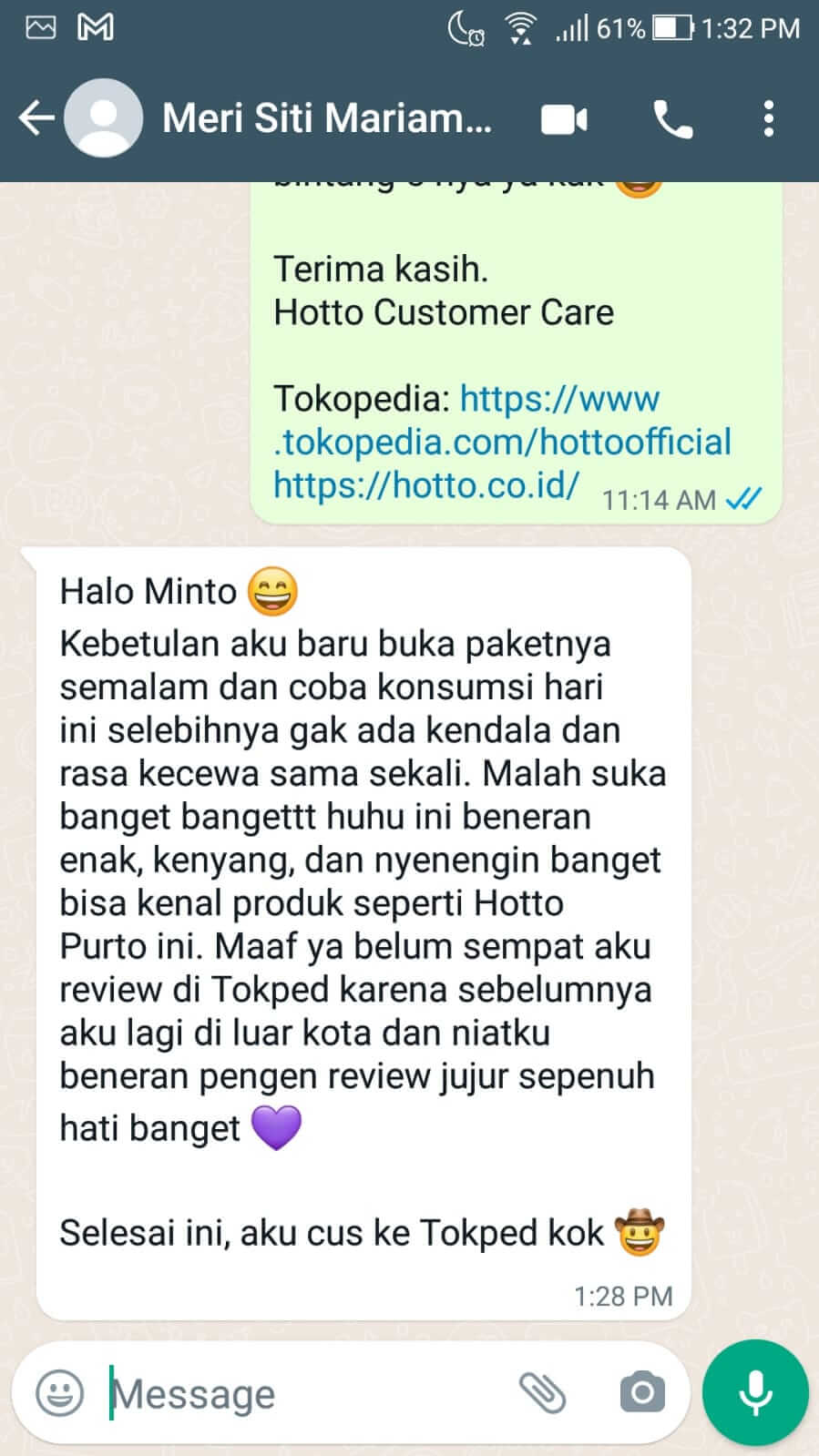819x1456 pixels.
Task: Open the Tokopedia hottoofficial link
Action: click(x=502, y=441)
